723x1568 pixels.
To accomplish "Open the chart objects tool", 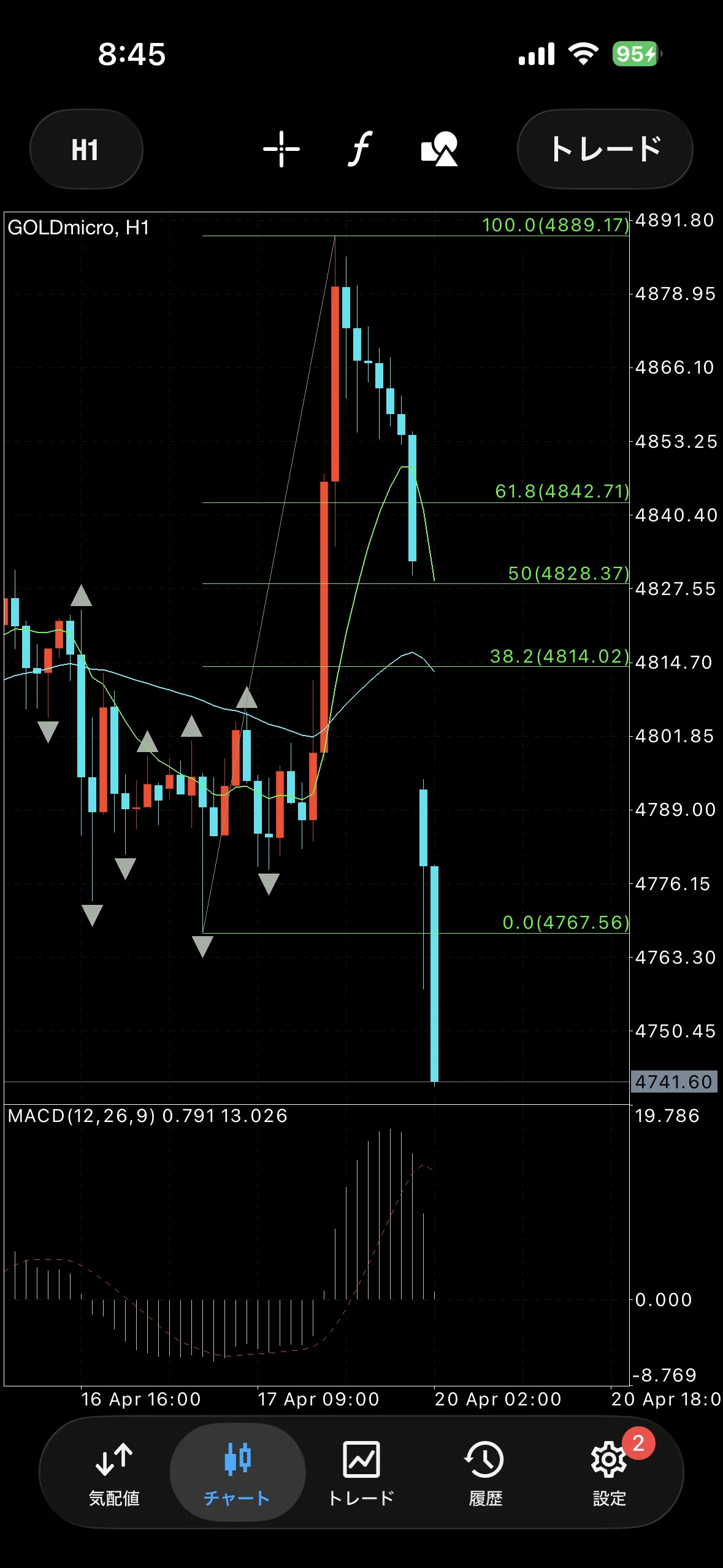I will 439,149.
